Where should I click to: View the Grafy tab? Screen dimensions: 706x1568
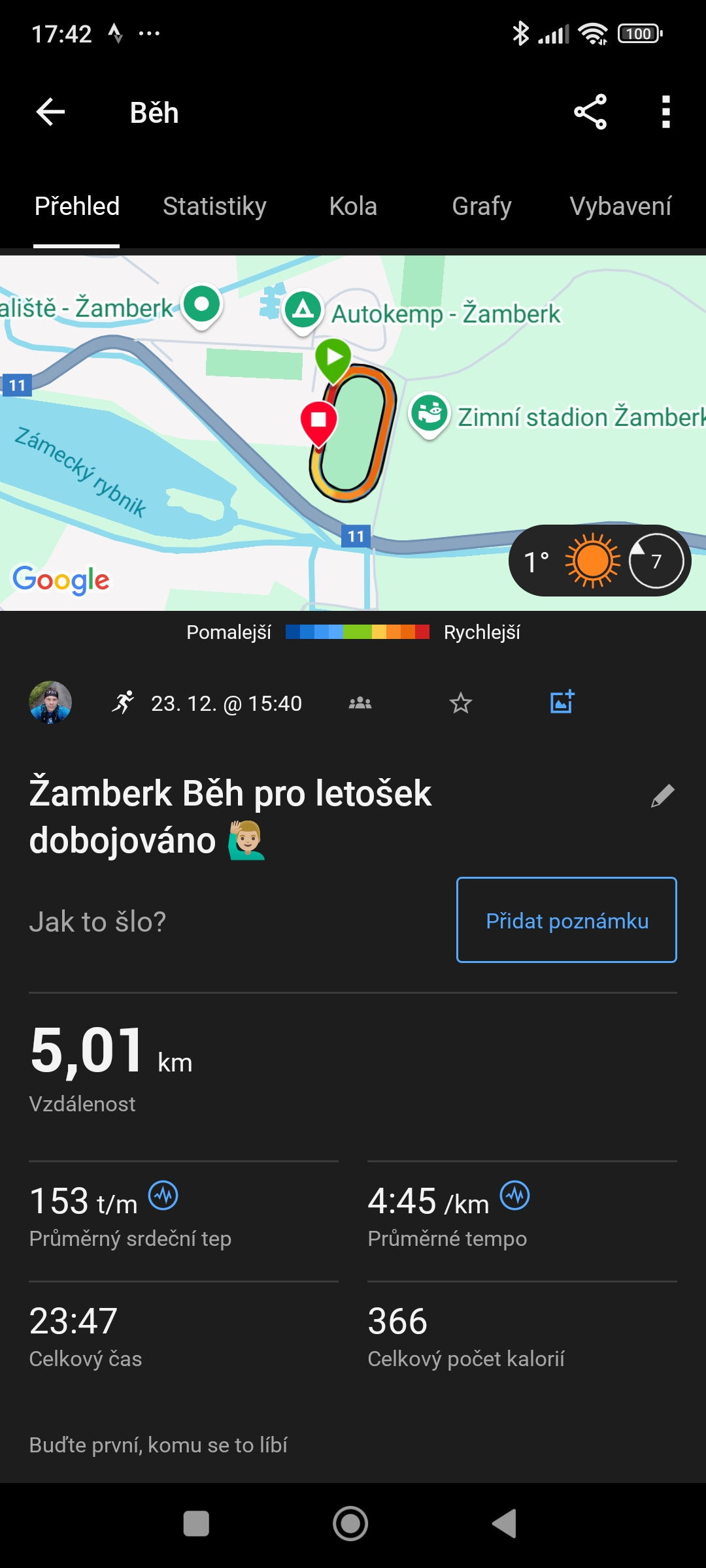click(x=481, y=206)
